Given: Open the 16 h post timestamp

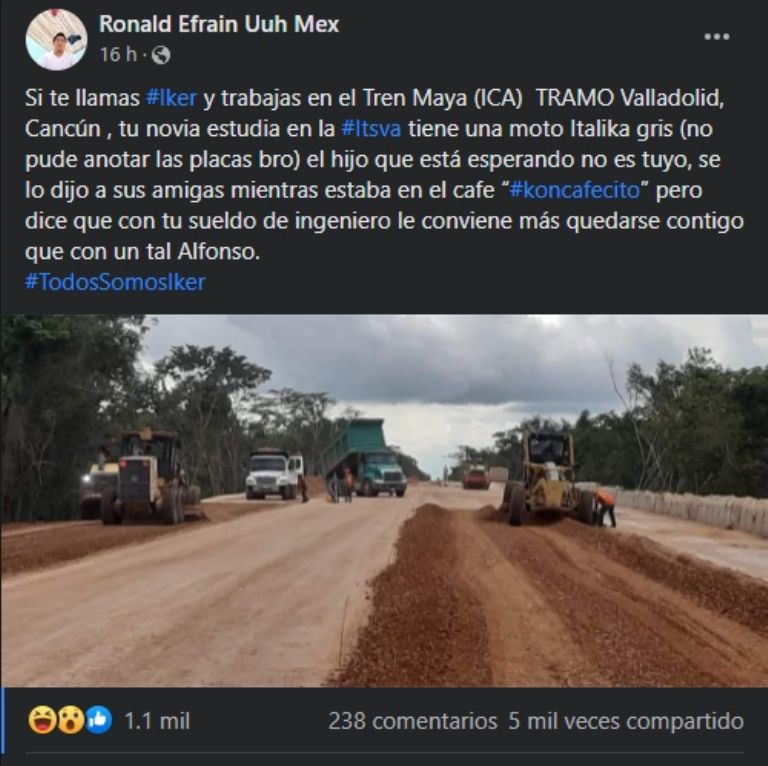Looking at the screenshot, I should pos(117,54).
